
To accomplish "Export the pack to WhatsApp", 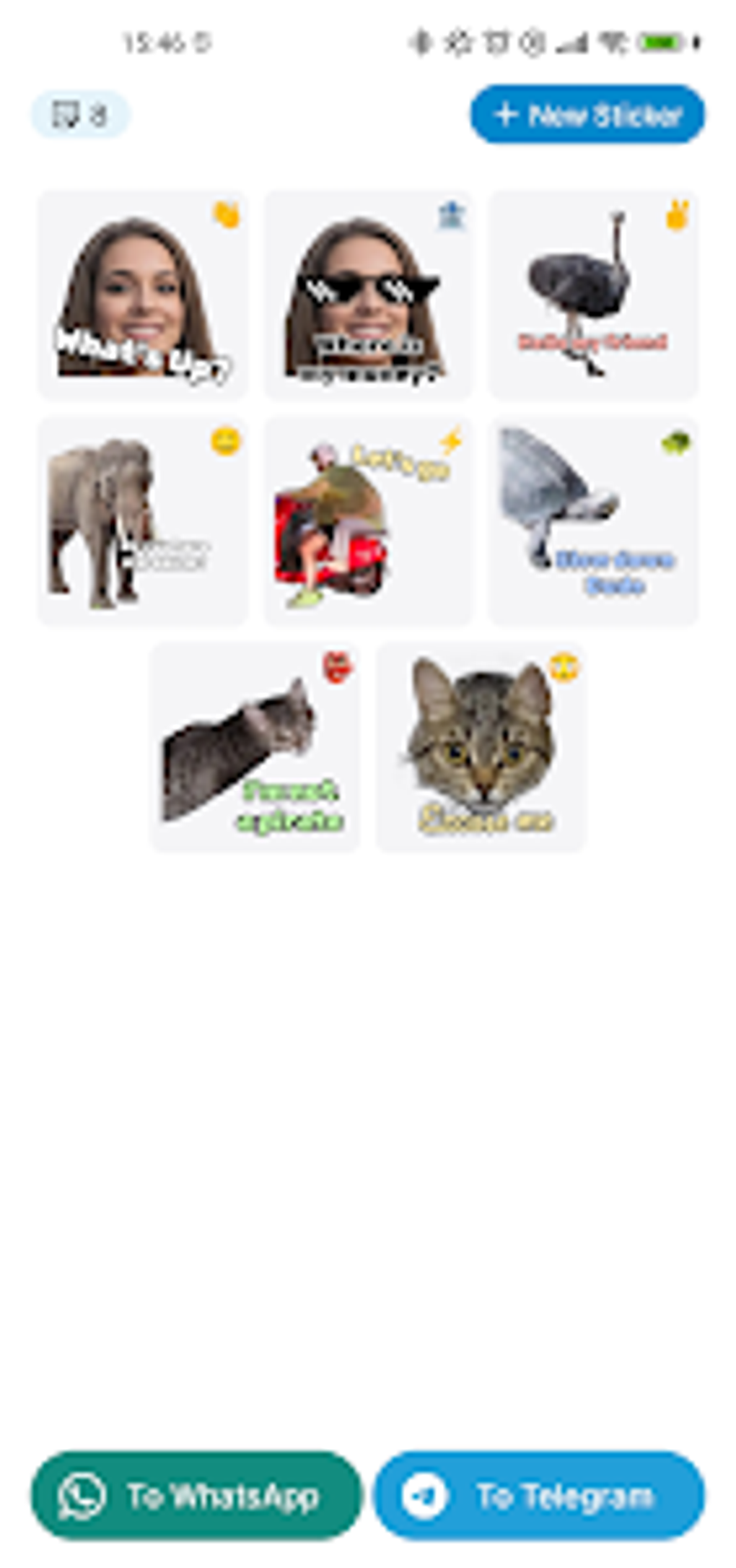I will click(196, 1495).
